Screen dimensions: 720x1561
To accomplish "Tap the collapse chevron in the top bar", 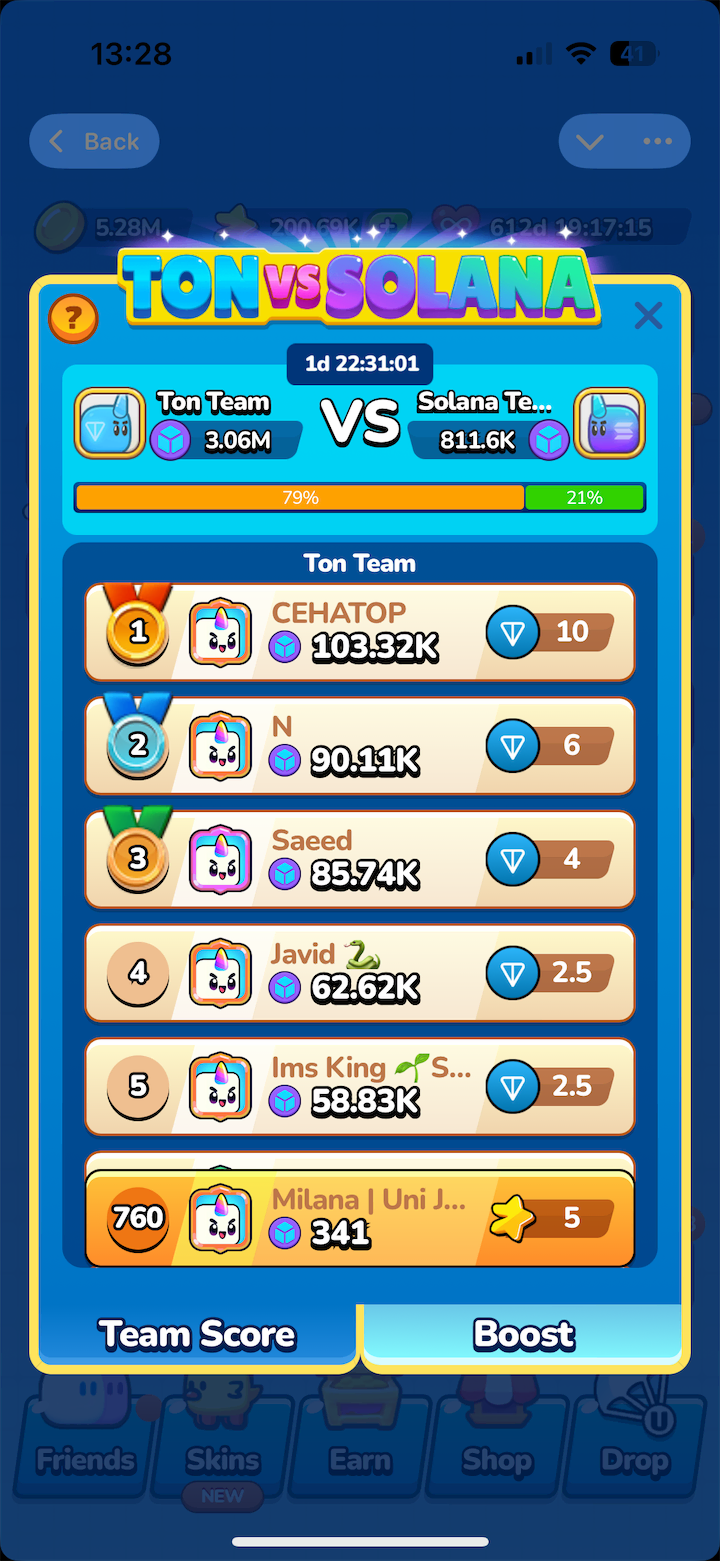I will pyautogui.click(x=590, y=141).
